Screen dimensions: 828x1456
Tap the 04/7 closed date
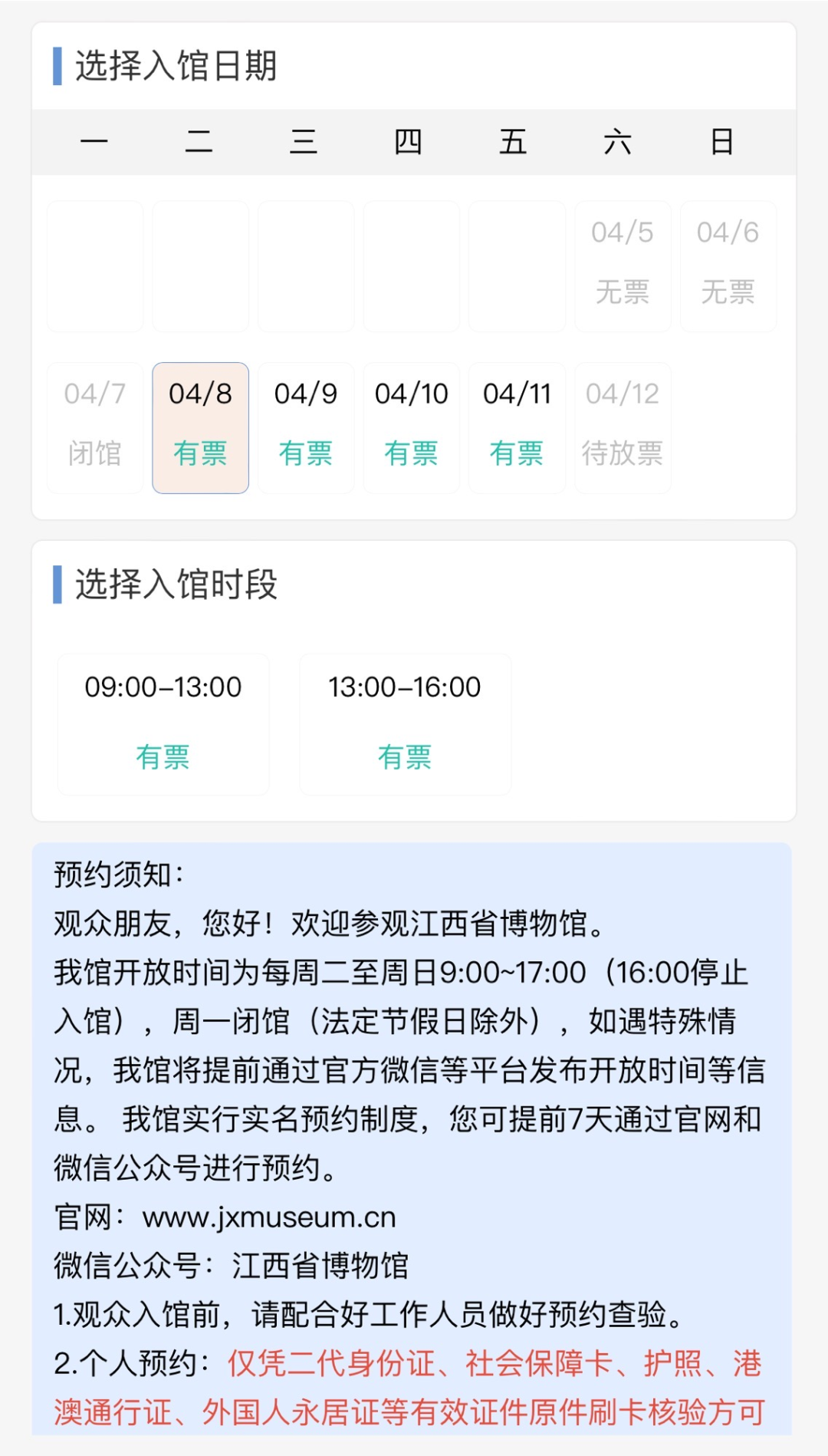tap(95, 427)
